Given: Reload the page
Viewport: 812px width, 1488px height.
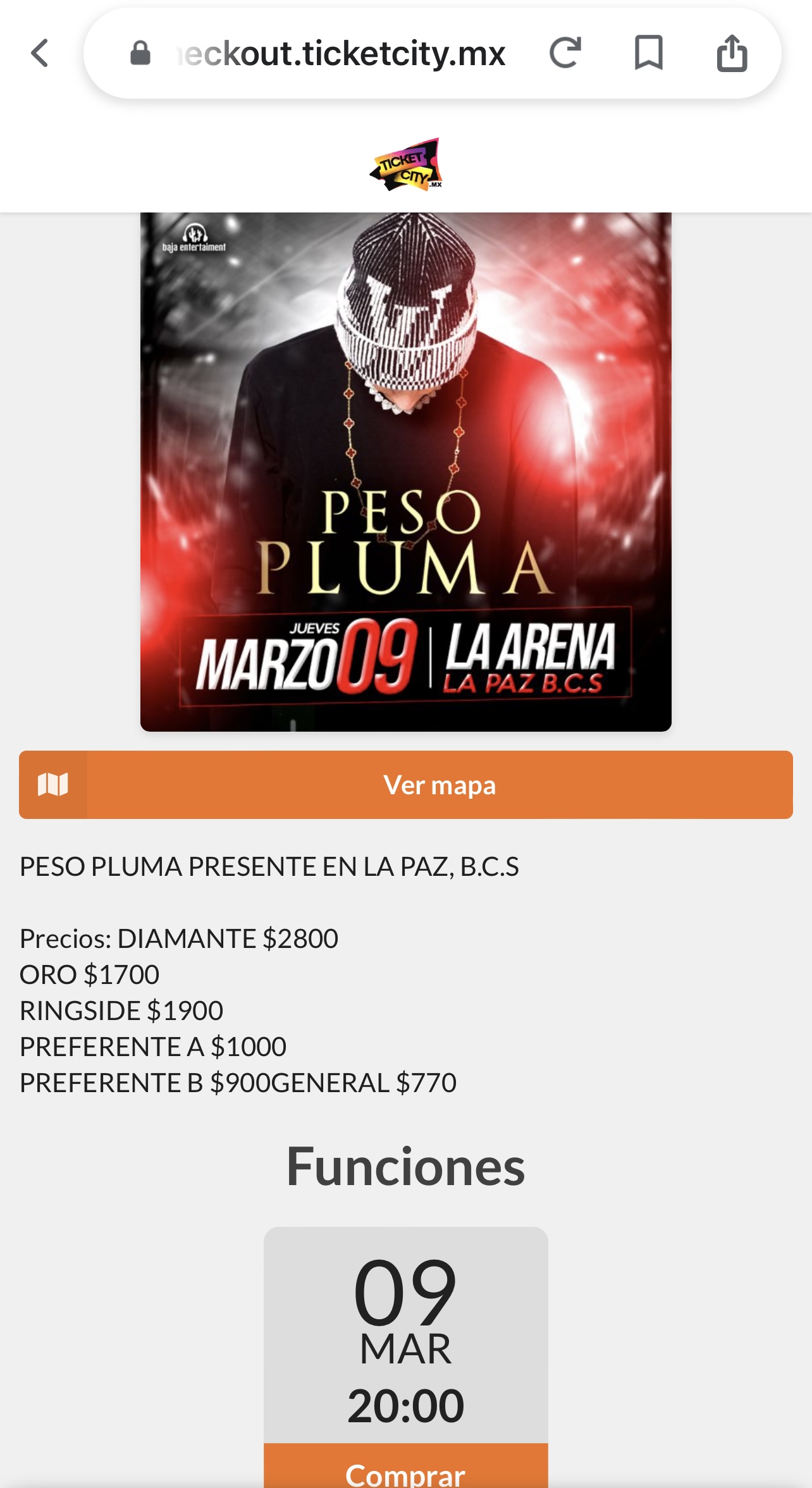Looking at the screenshot, I should (565, 53).
